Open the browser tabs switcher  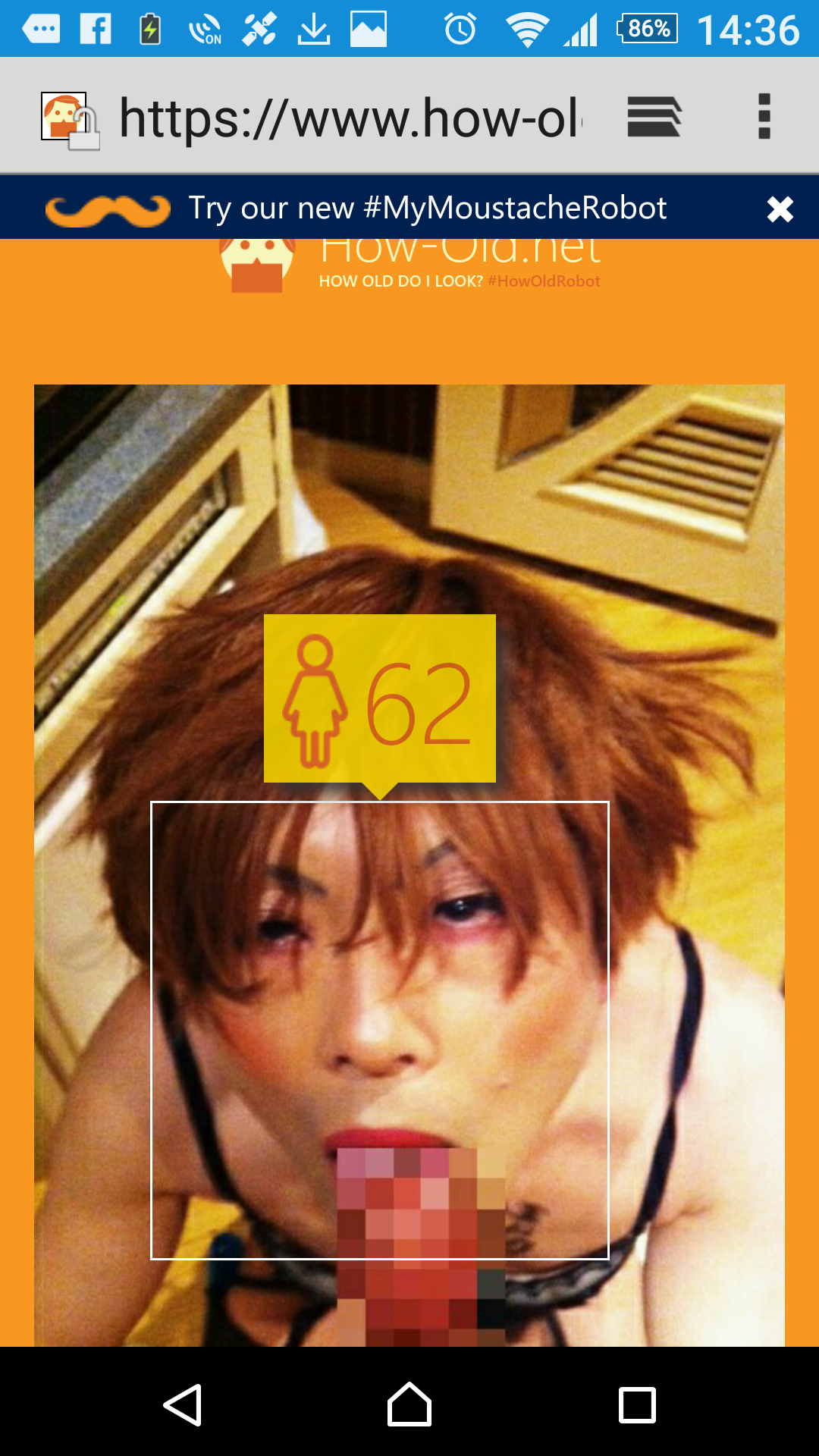coord(654,117)
